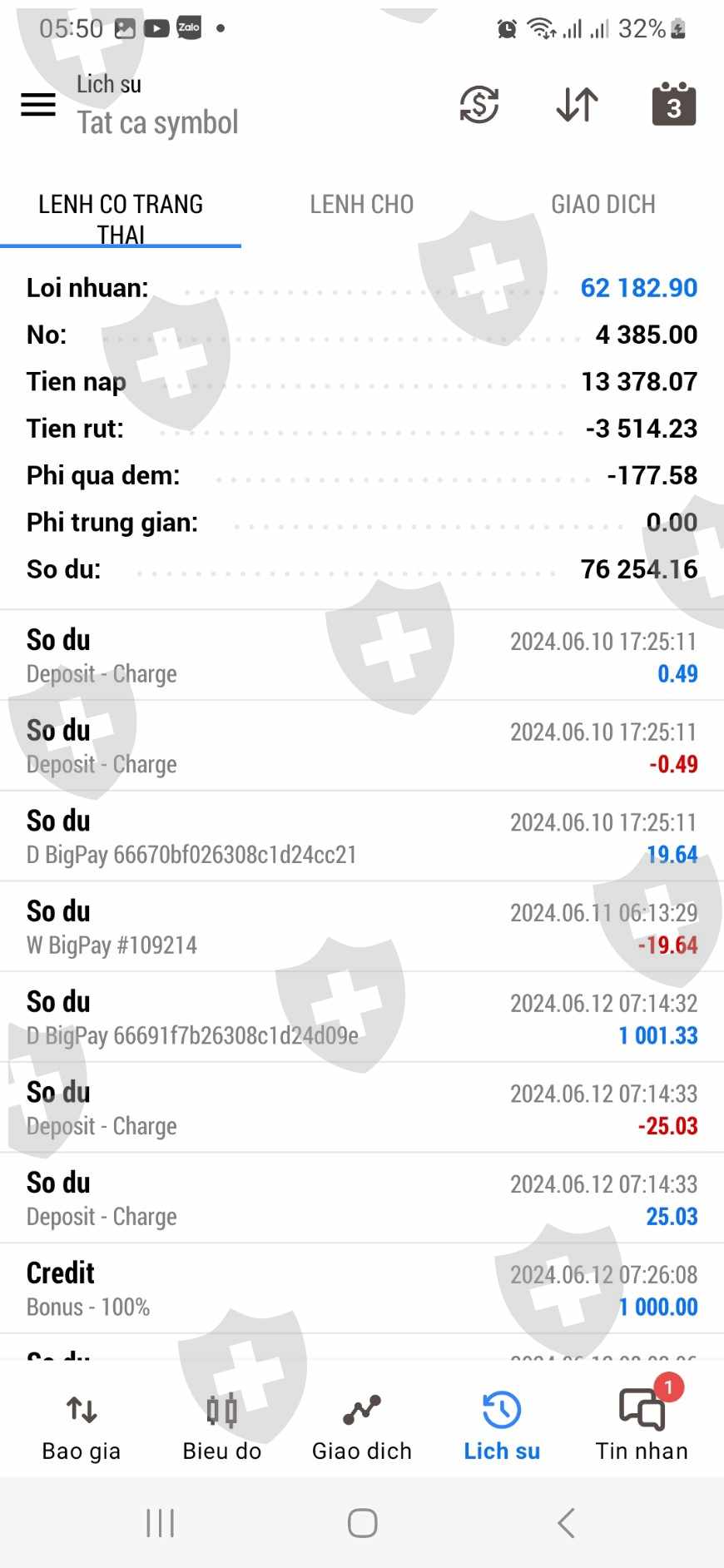Viewport: 724px width, 1568px height.
Task: Open the Tin nhan messages tab
Action: tap(642, 1427)
